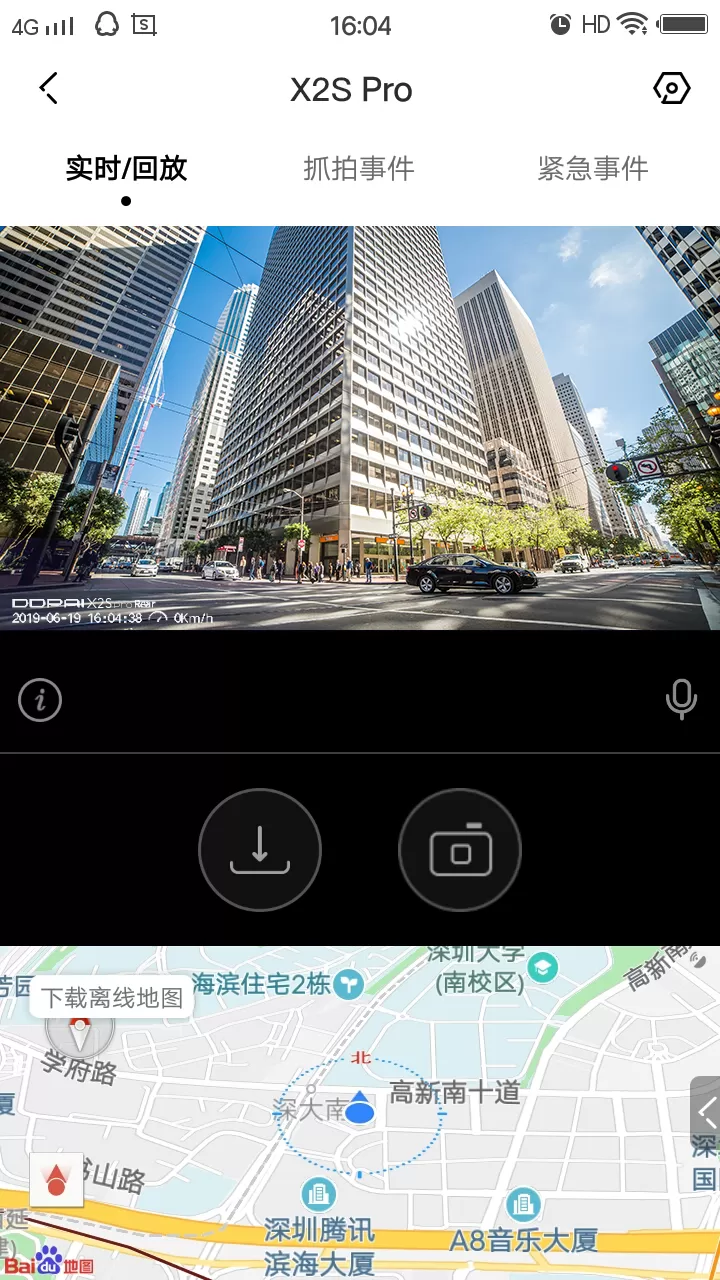This screenshot has width=720, height=1280.
Task: Select the 实时/回放 tab
Action: [126, 169]
